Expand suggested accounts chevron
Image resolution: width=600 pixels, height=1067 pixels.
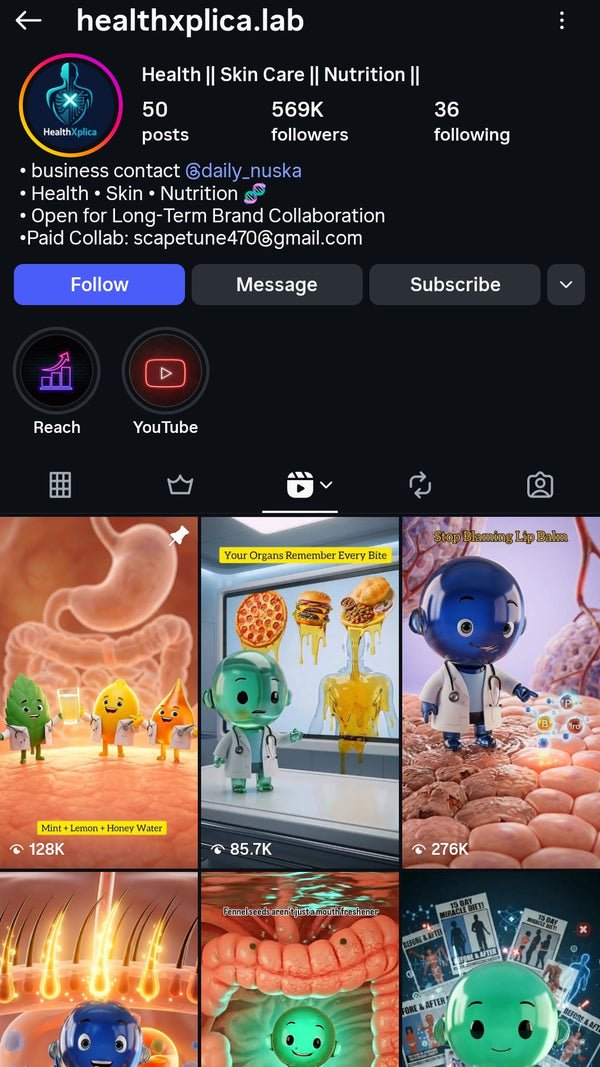[566, 284]
